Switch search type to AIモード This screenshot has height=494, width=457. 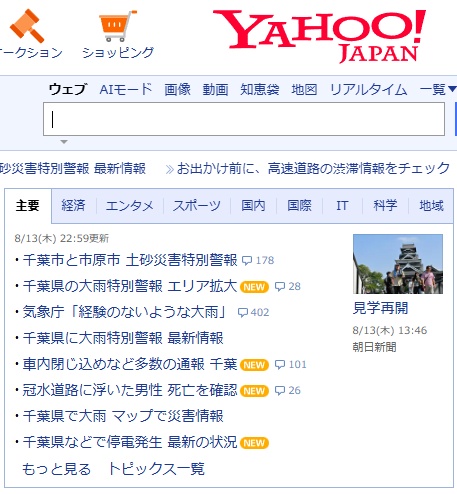tap(126, 89)
